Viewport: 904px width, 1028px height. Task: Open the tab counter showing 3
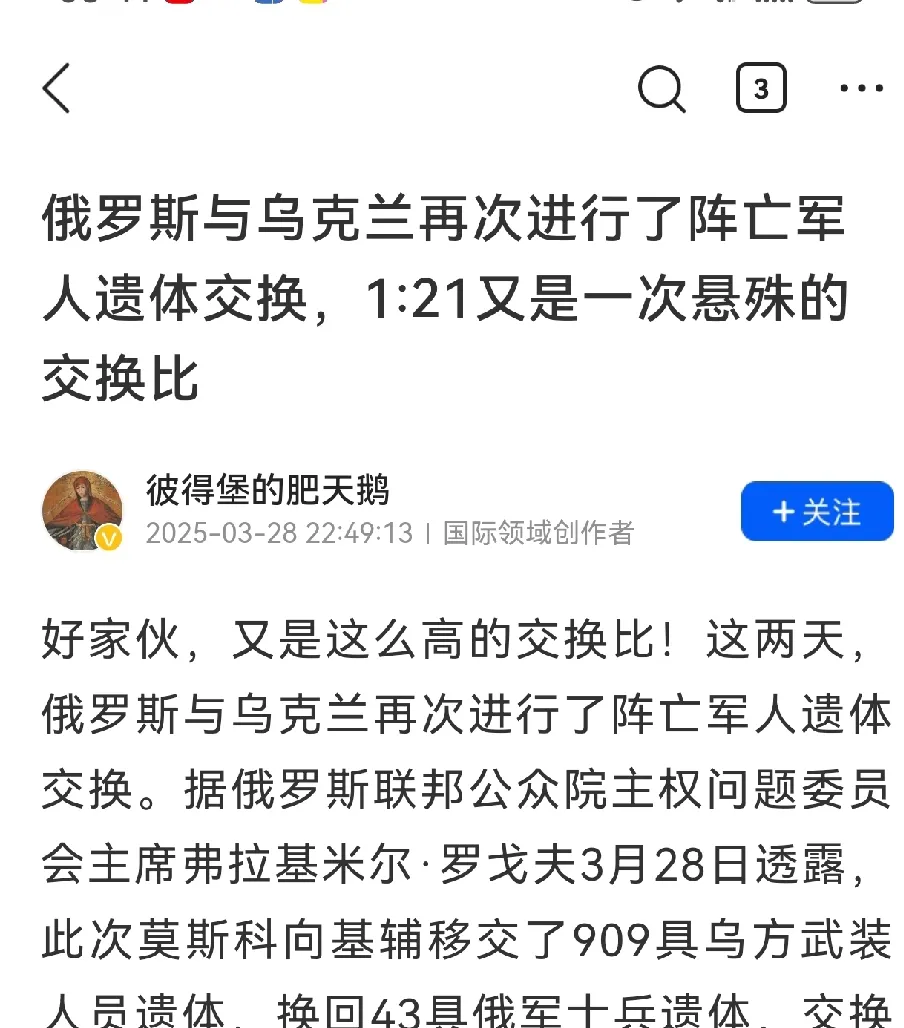[x=761, y=90]
